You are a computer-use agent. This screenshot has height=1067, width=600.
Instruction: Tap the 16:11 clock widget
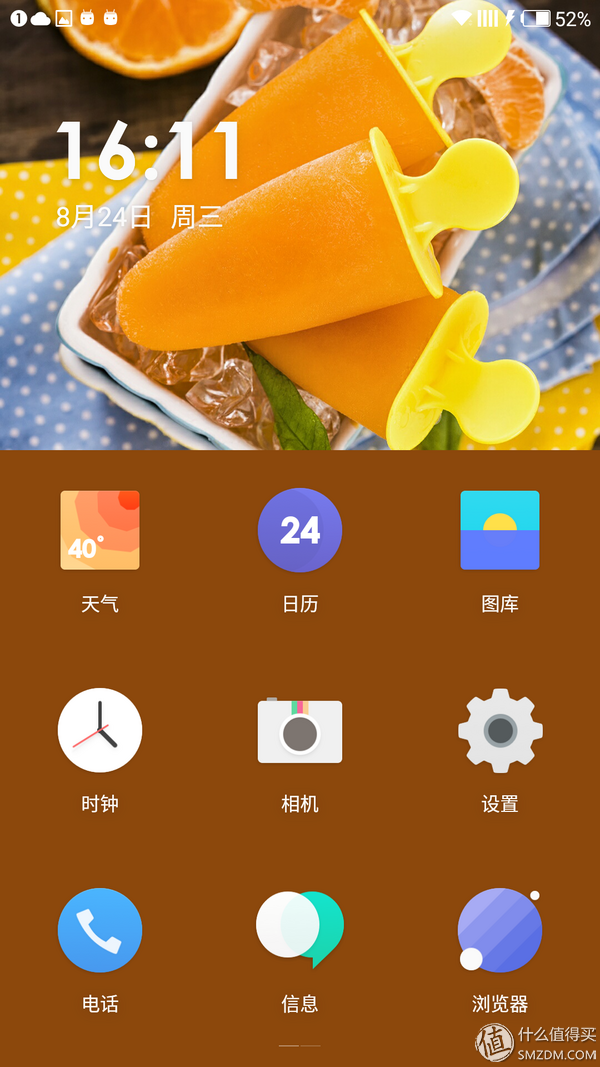coord(150,152)
